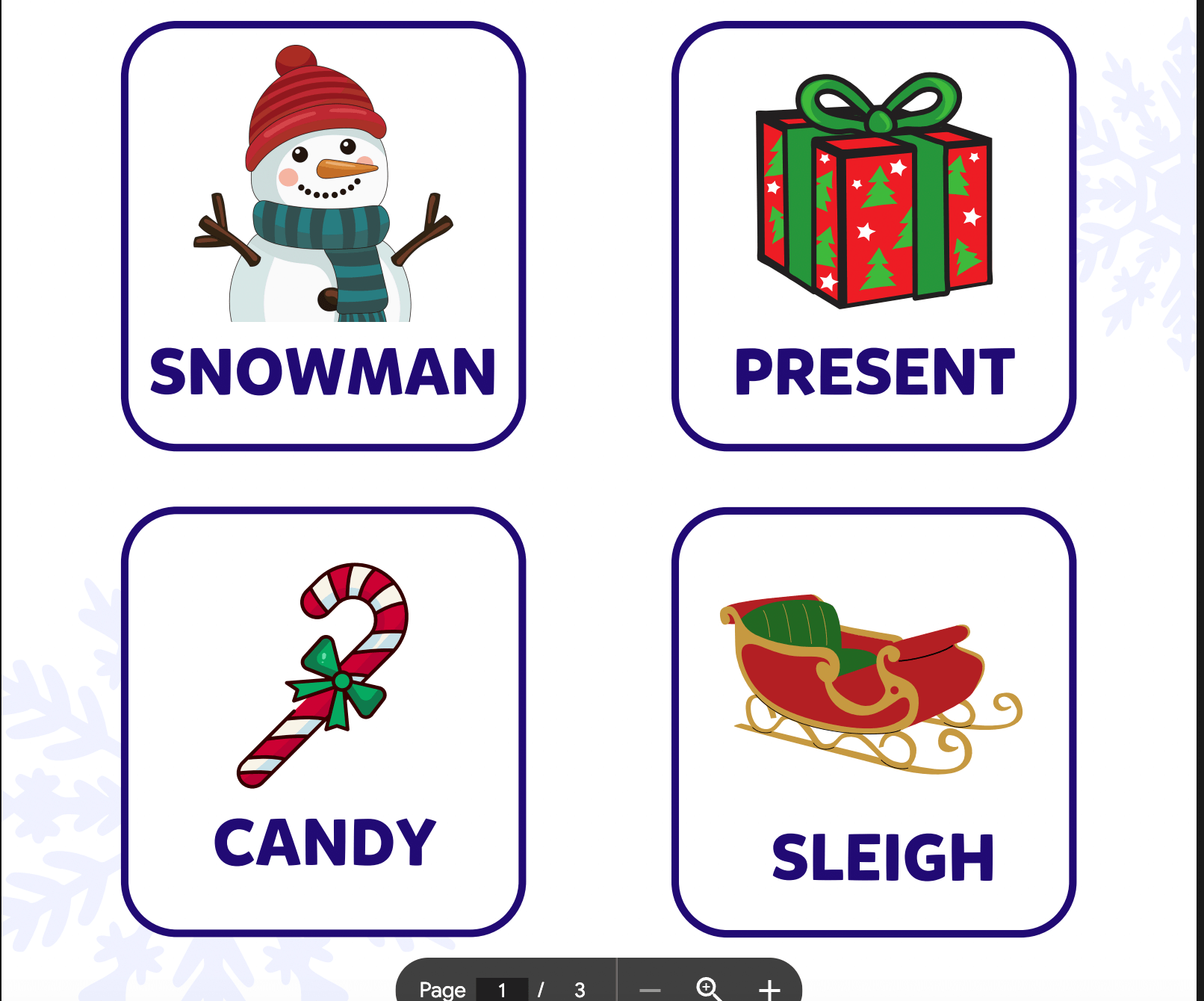This screenshot has width=1204, height=1001.
Task: Zoom in with the plus button
Action: pos(769,990)
